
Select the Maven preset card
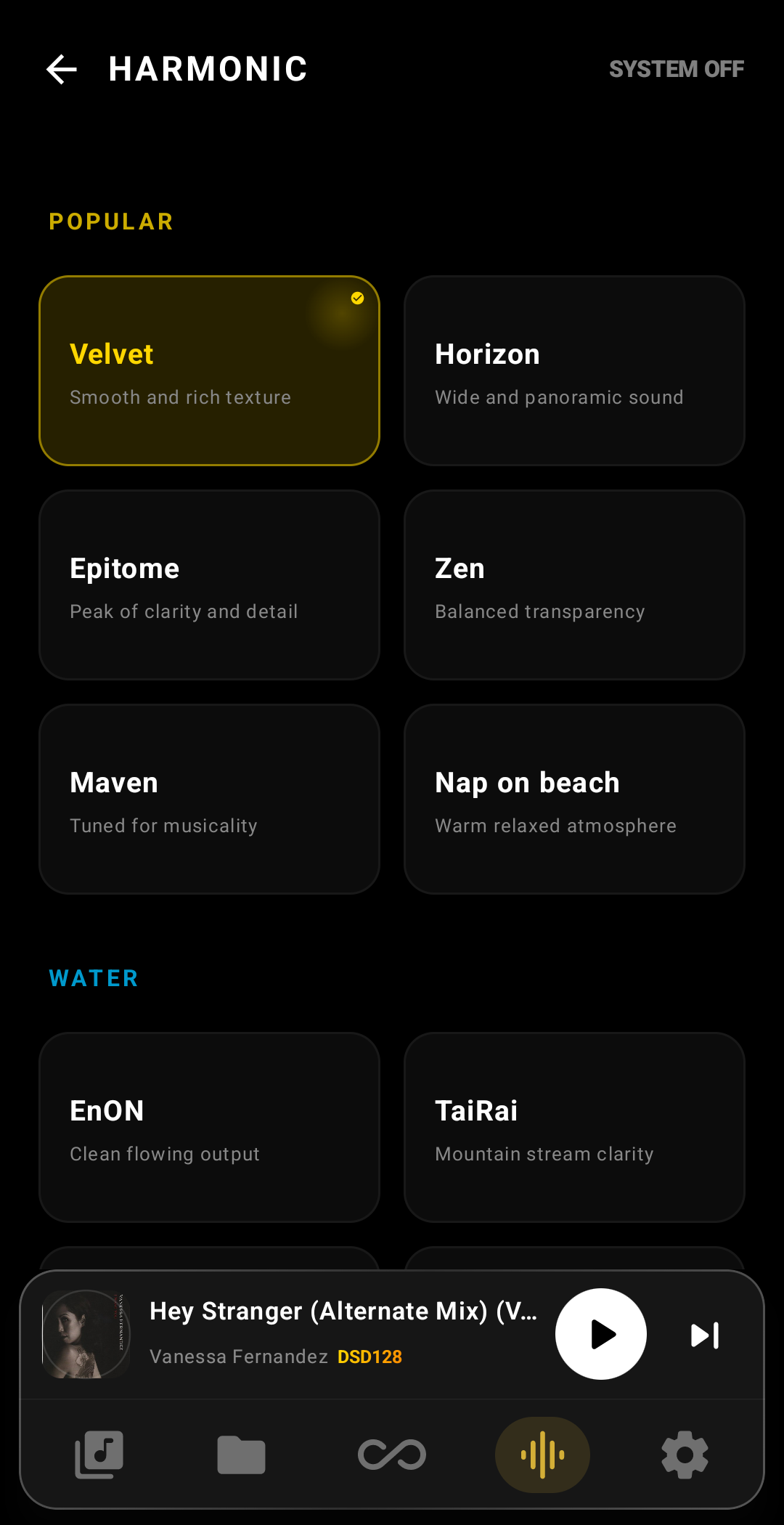coord(209,799)
